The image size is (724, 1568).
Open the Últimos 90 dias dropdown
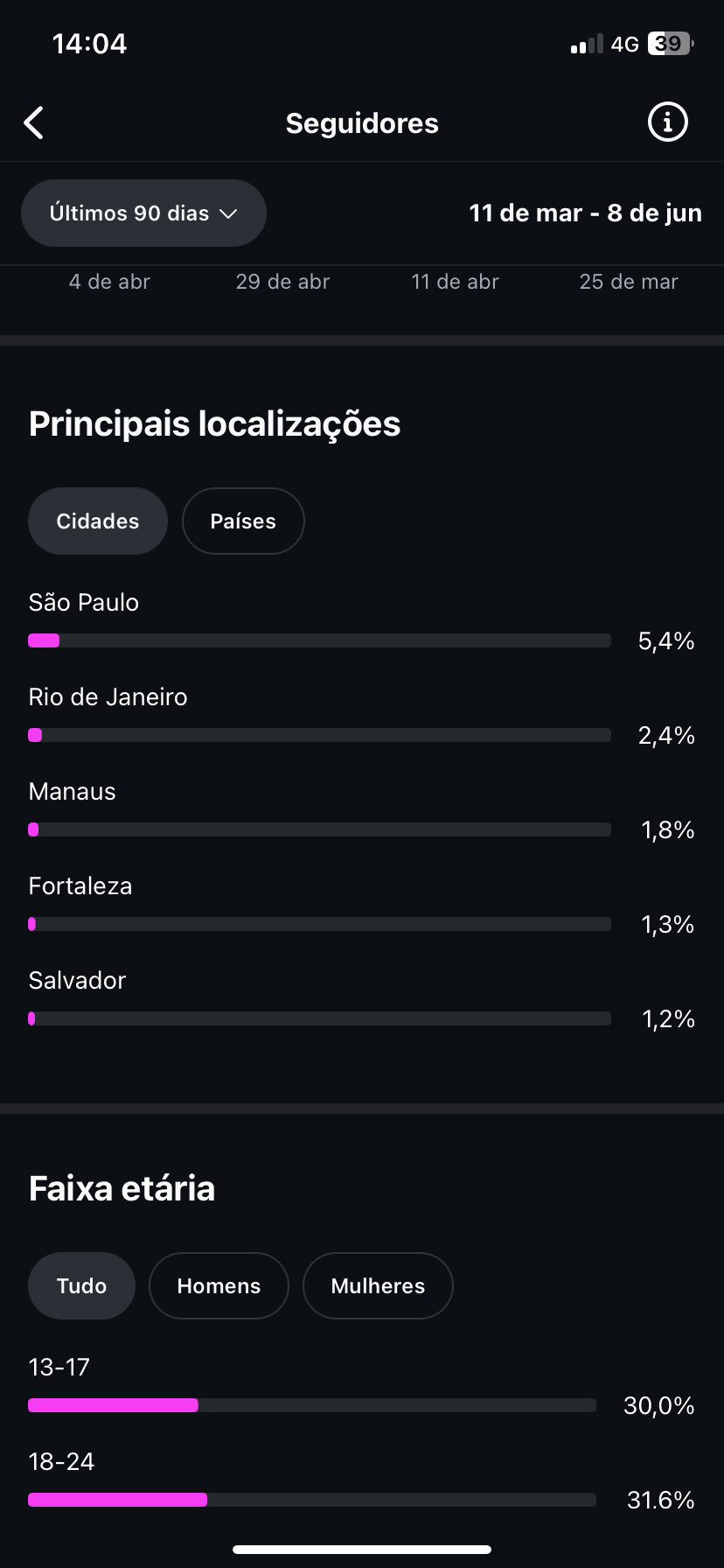click(143, 213)
